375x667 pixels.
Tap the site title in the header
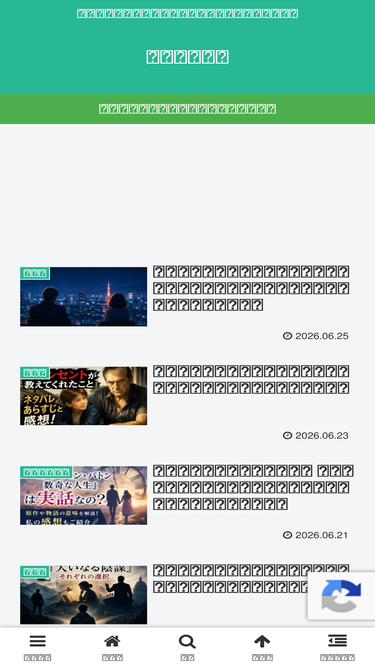click(188, 57)
